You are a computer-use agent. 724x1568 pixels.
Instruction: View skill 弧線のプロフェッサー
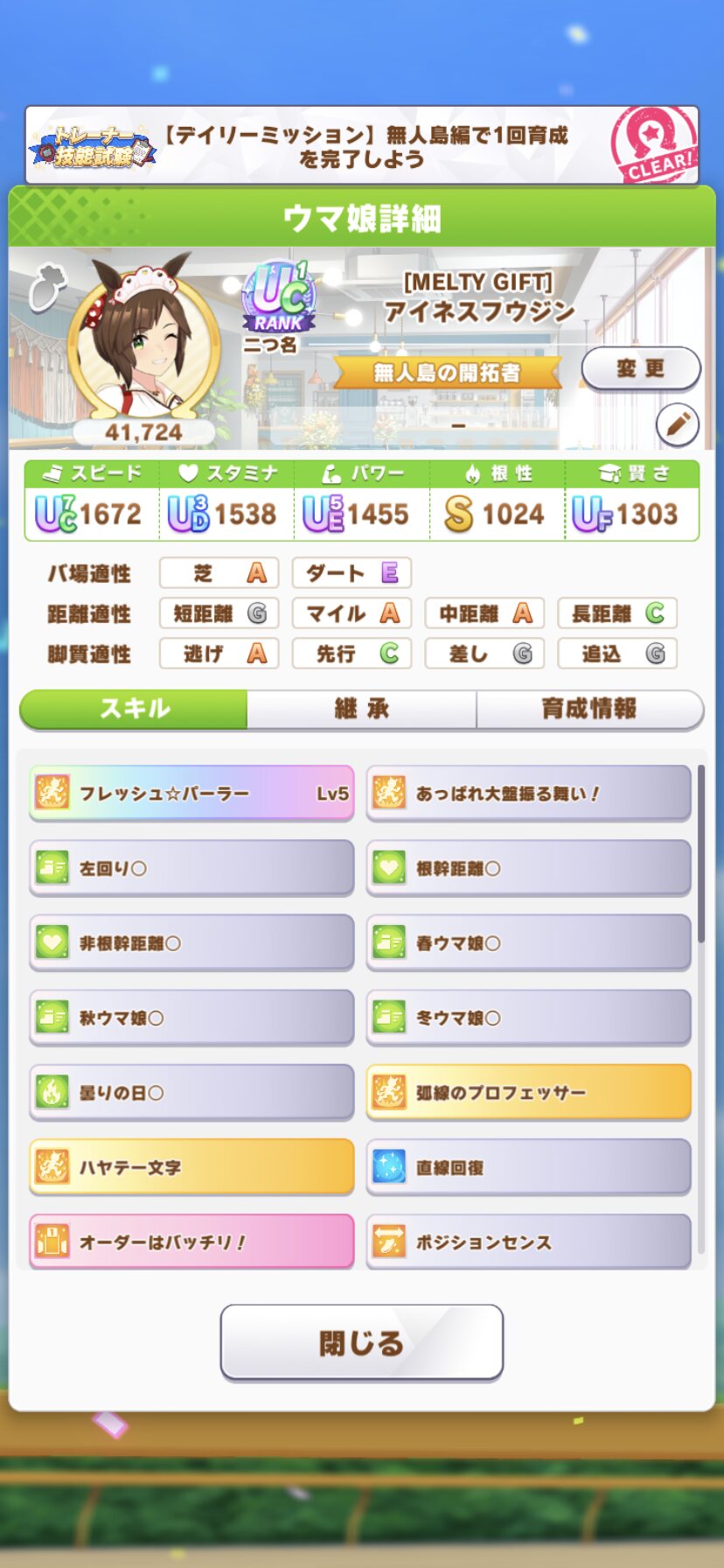coord(528,1092)
